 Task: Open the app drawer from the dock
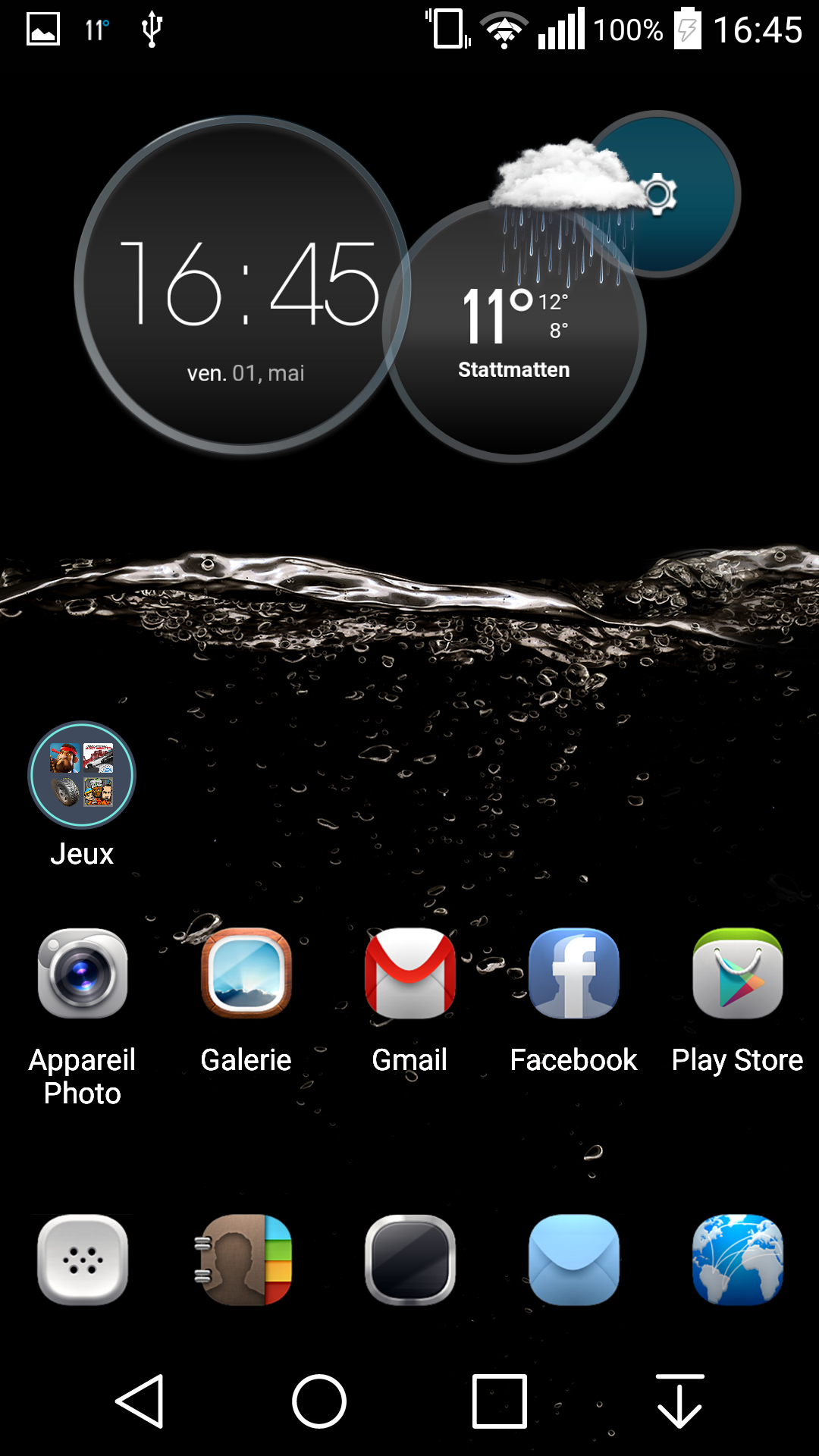pyautogui.click(x=409, y=1260)
